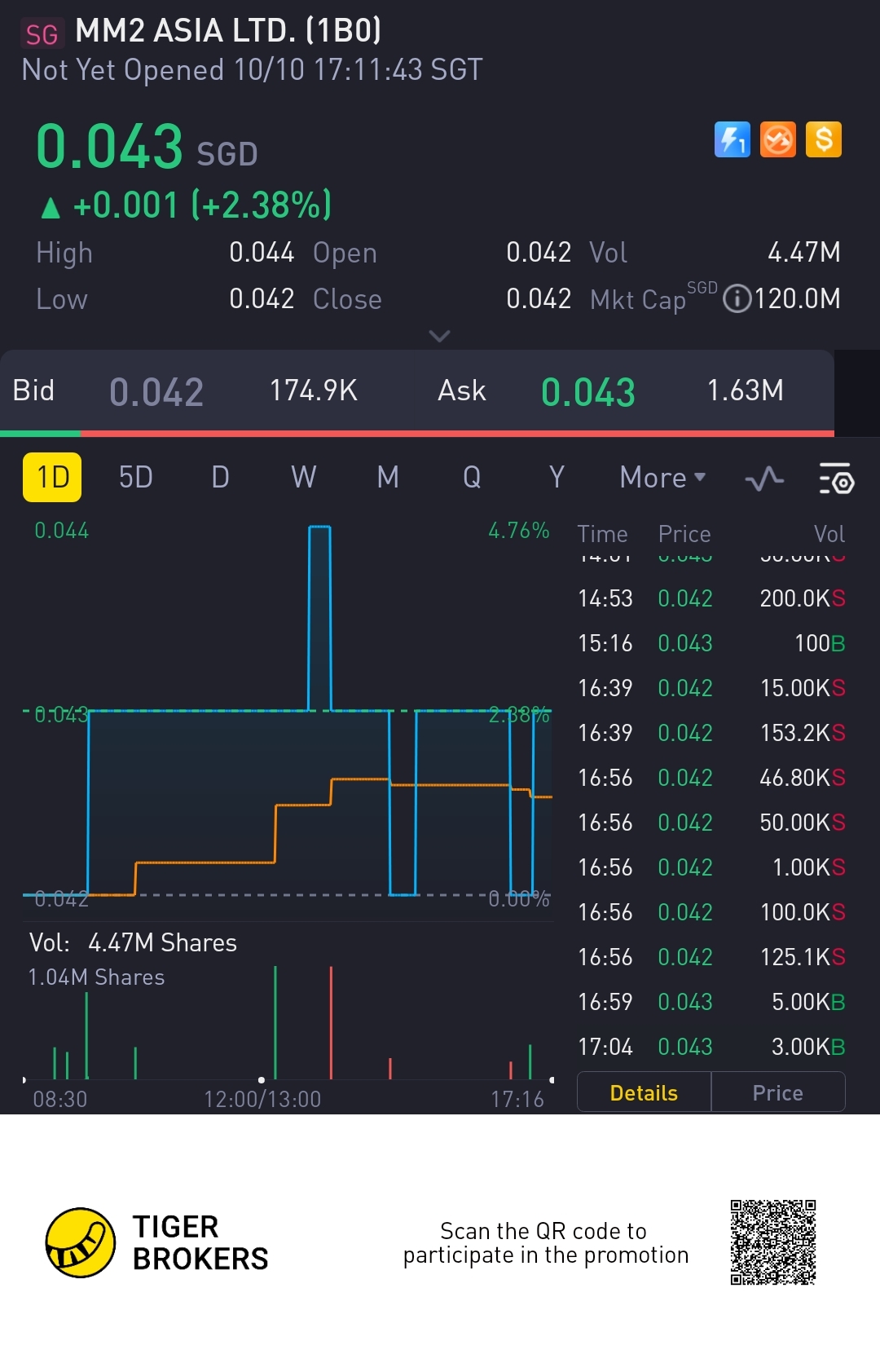Select the 1D chart tab
Viewport: 880px width, 1372px height.
point(53,477)
